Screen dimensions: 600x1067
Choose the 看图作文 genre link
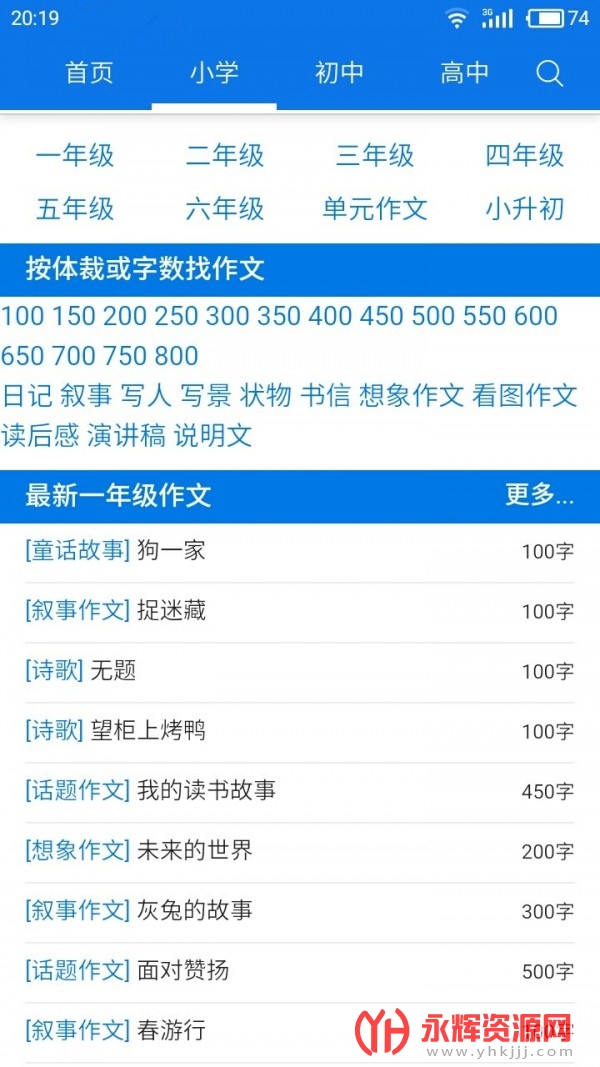click(524, 395)
